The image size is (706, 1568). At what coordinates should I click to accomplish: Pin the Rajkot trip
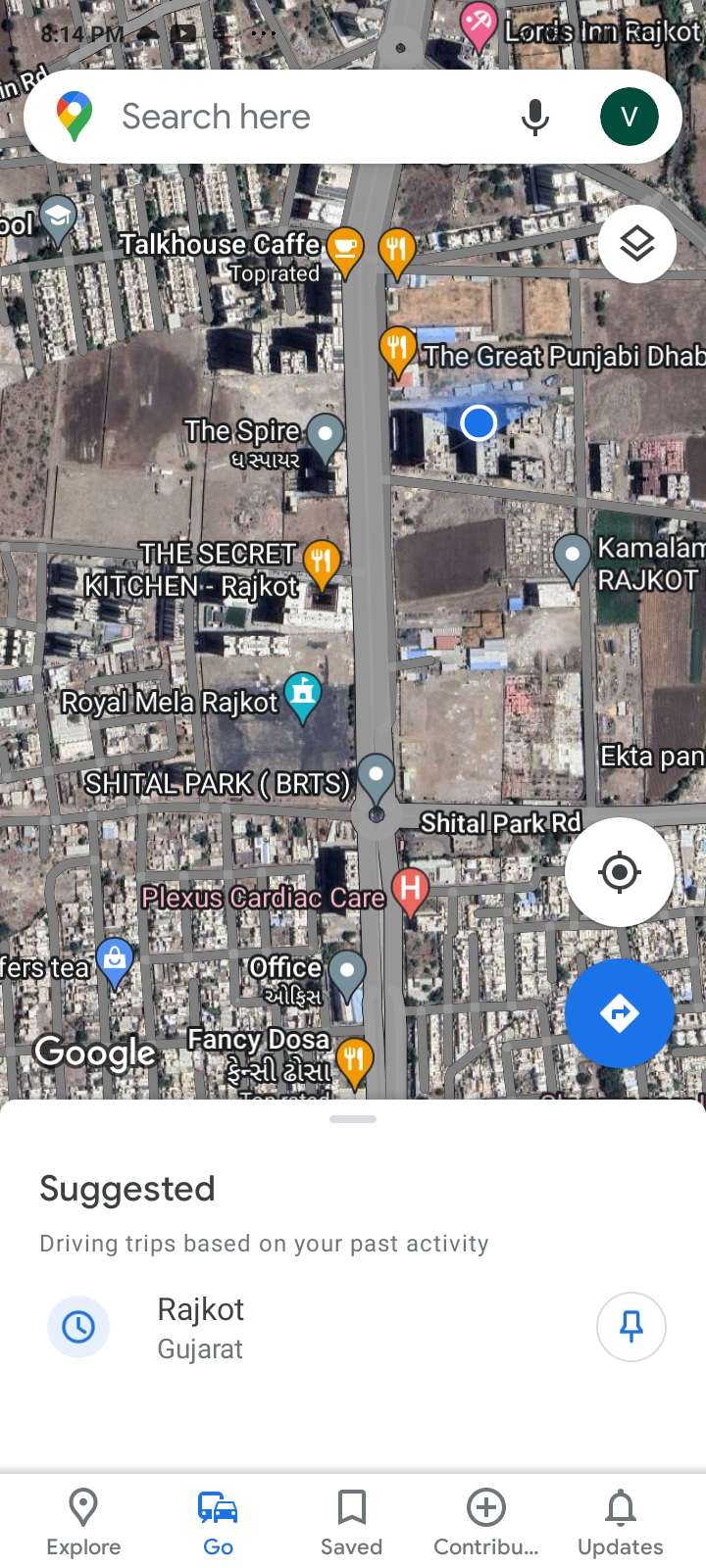point(630,1327)
